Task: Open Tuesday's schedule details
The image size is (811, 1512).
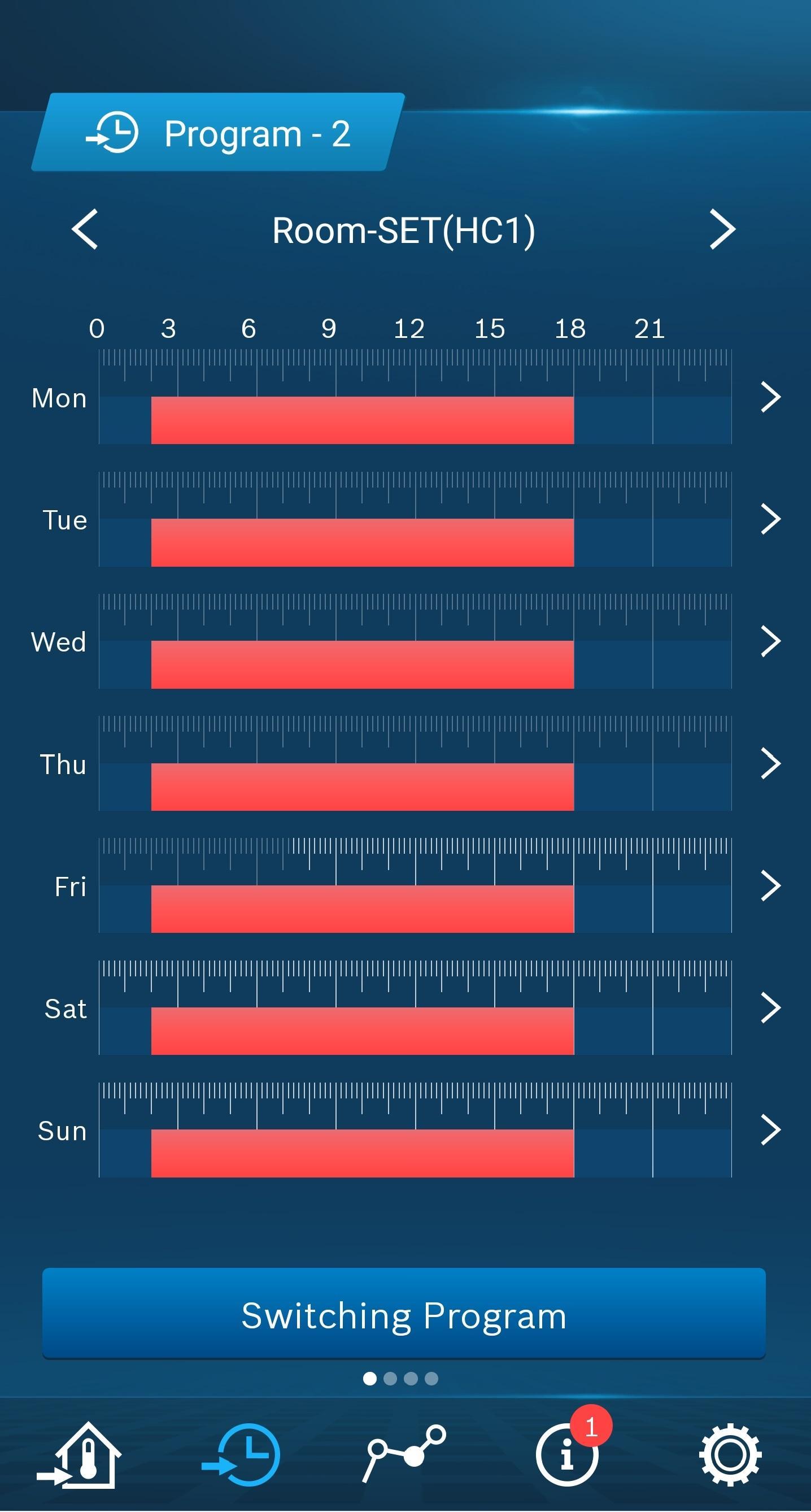Action: tap(770, 519)
